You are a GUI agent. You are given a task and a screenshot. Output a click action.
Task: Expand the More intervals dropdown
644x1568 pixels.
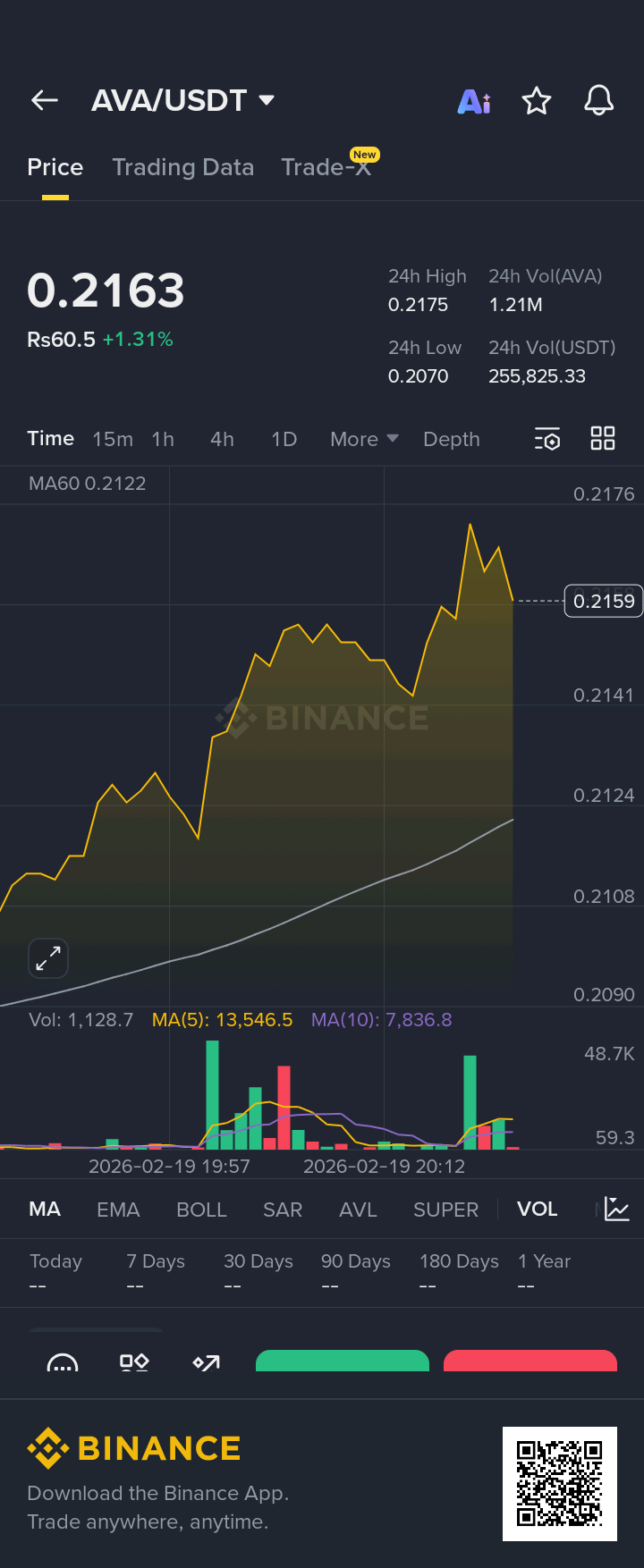[x=363, y=439]
